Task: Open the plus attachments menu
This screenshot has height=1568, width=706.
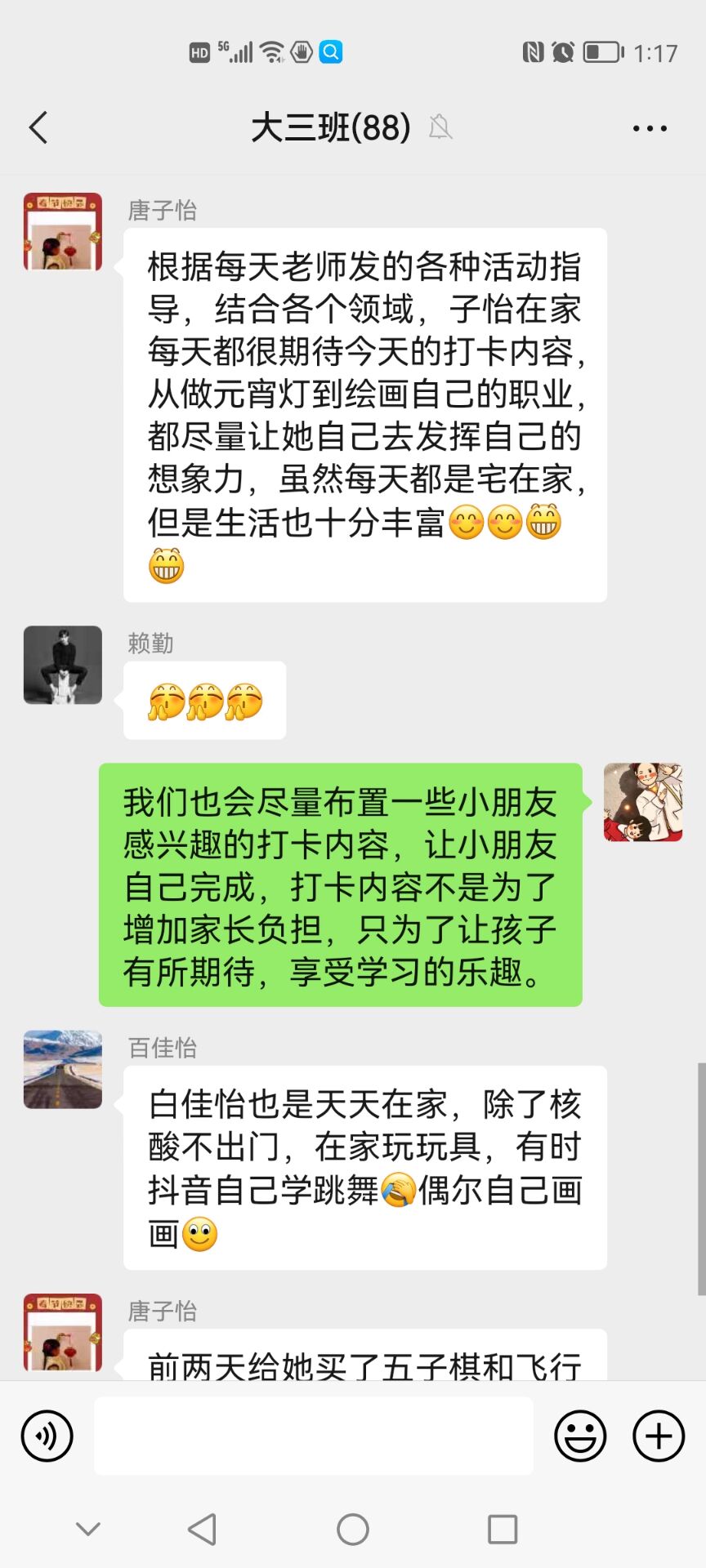Action: [659, 1436]
